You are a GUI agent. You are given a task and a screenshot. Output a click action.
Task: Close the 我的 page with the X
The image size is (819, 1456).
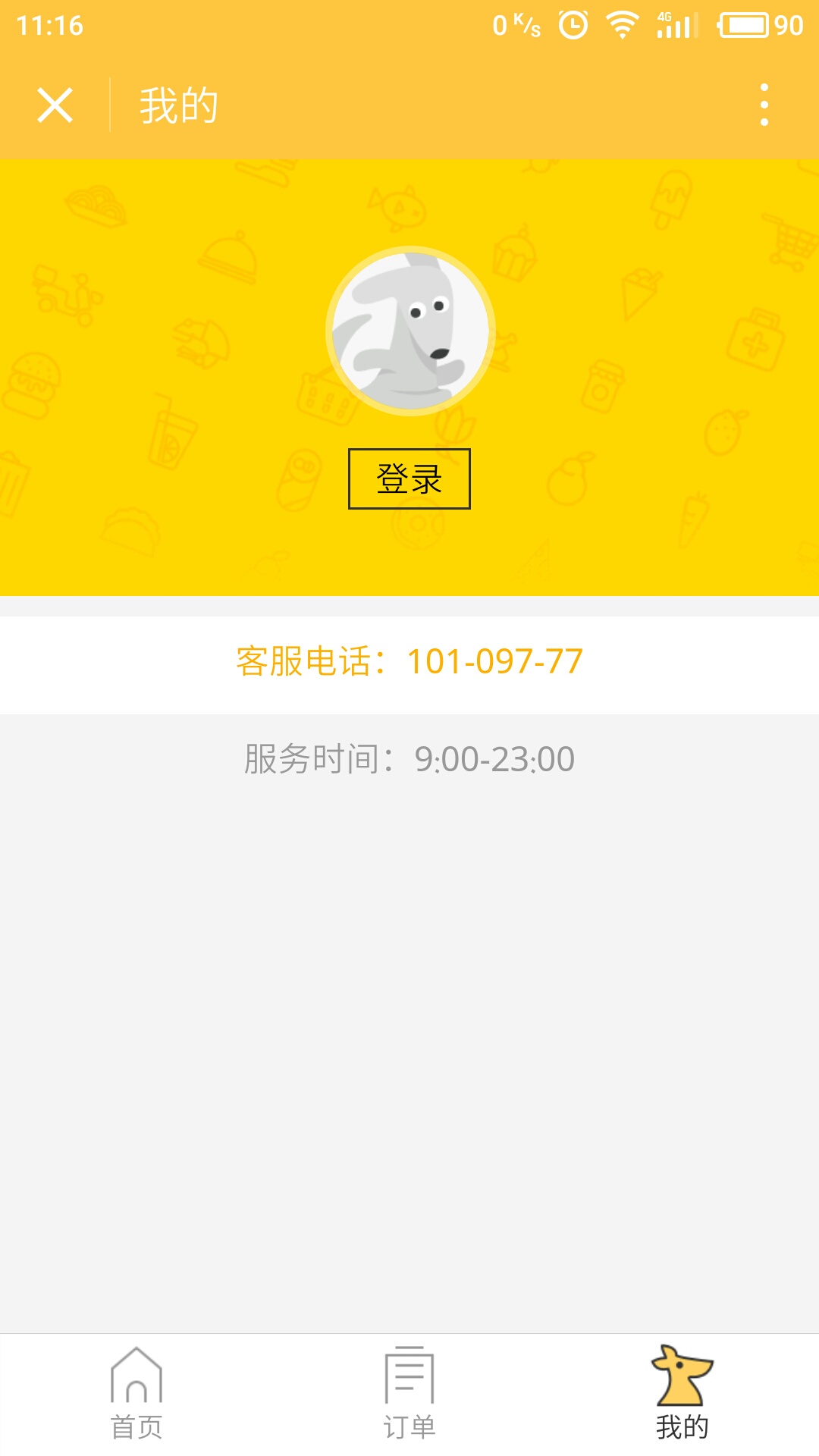pos(55,105)
